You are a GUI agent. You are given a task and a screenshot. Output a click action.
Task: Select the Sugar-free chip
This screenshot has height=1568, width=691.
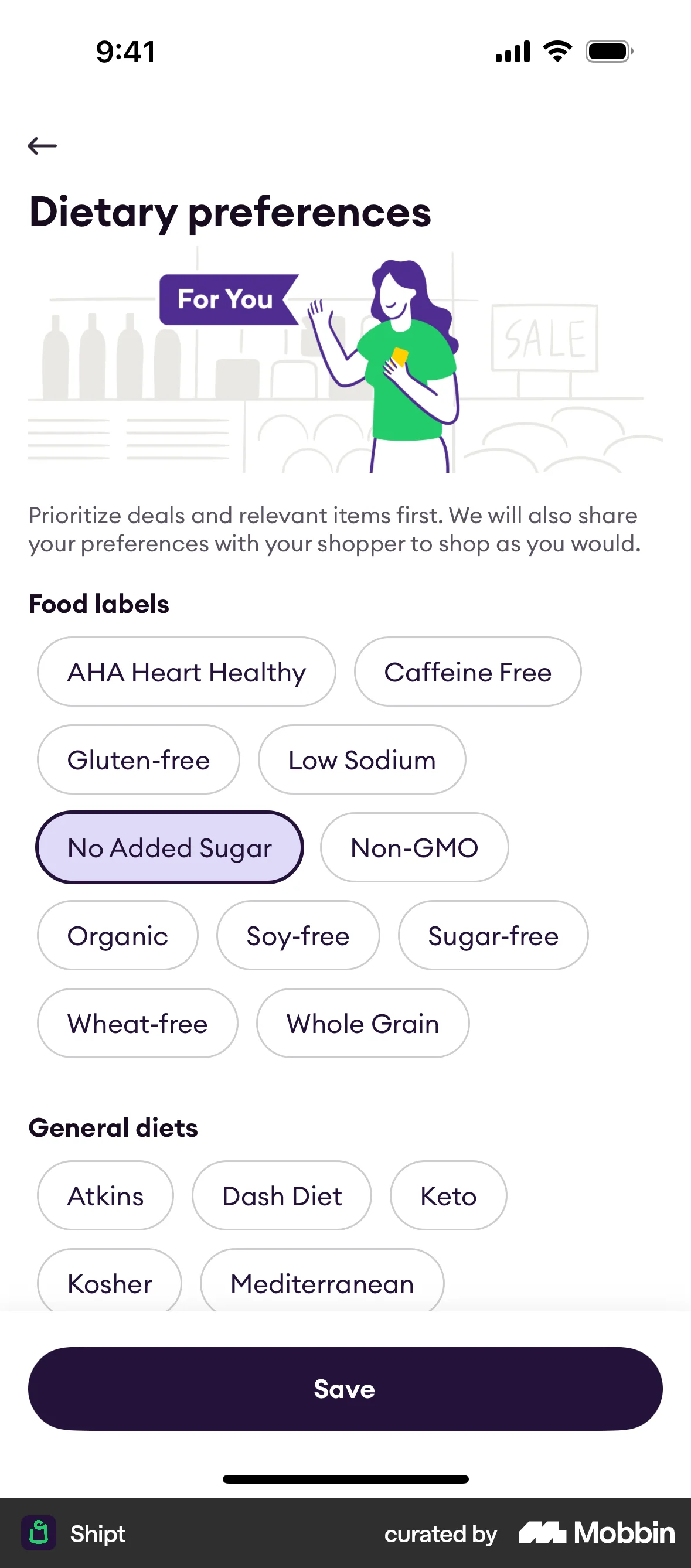tap(492, 936)
